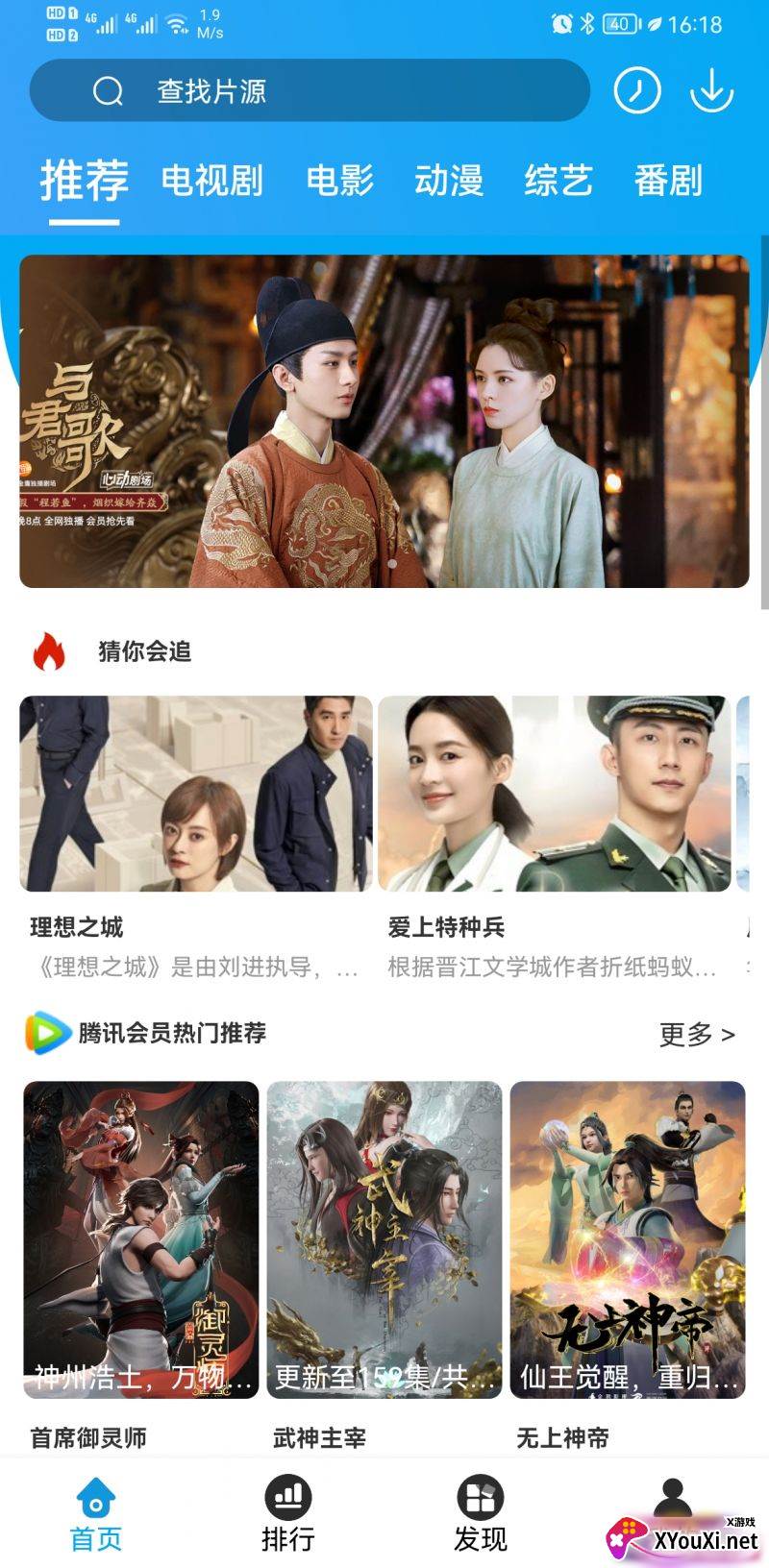Switch to the 发现 bottom tab
The width and height of the screenshot is (769, 1568).
click(480, 1513)
